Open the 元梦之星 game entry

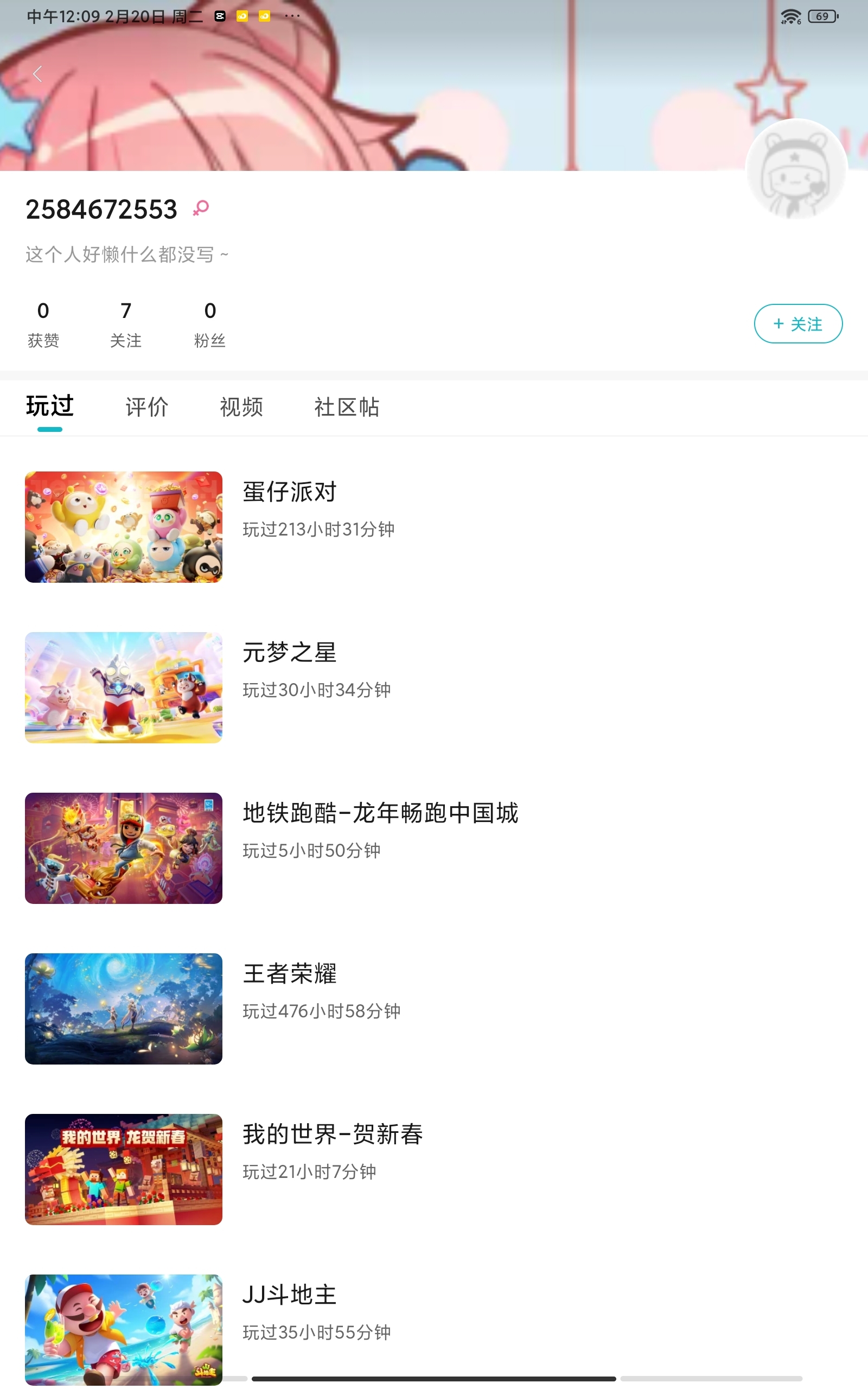point(289,653)
